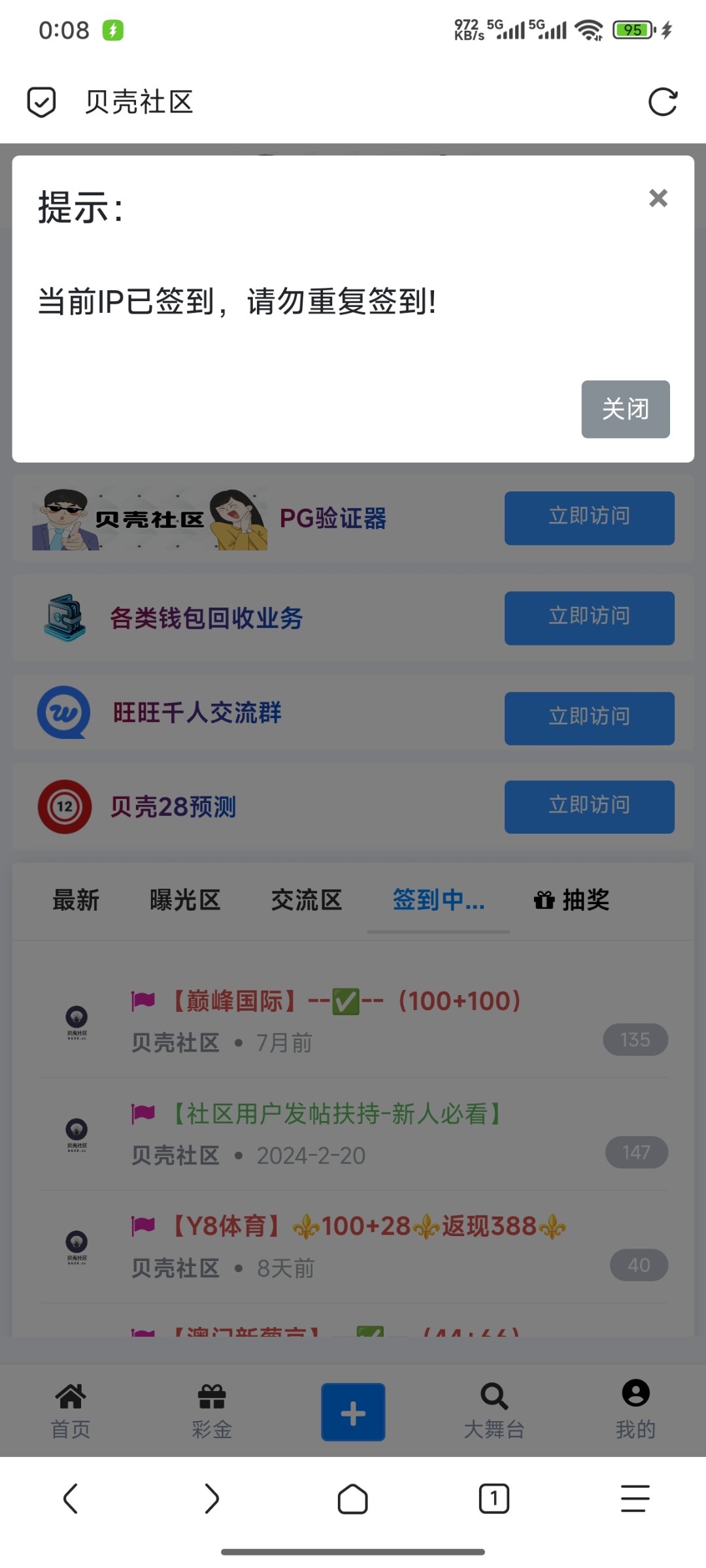Image resolution: width=706 pixels, height=1568 pixels.
Task: Tap the 旺旺千人交流群 blue W logo
Action: [63, 713]
